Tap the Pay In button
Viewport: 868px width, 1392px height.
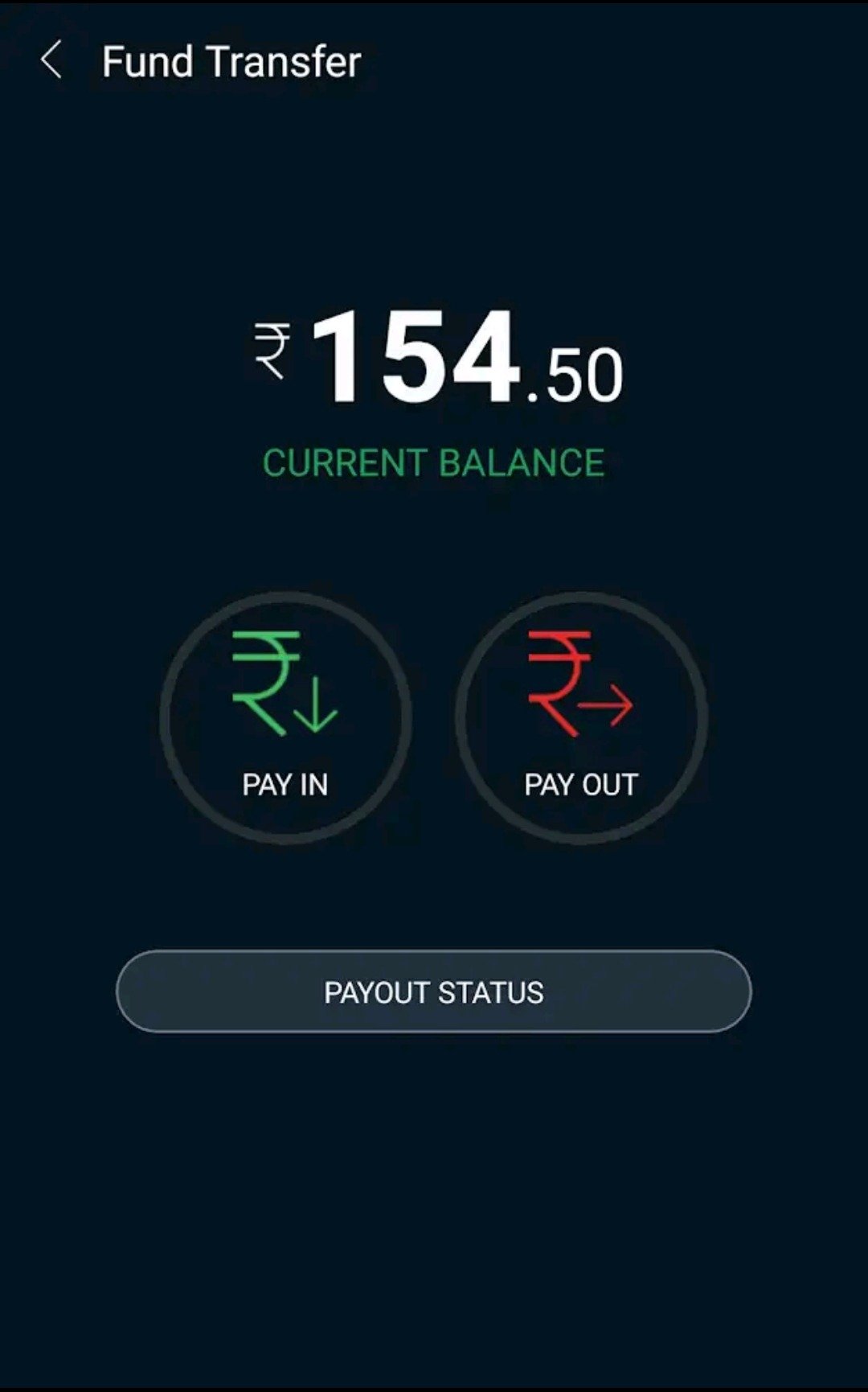(286, 717)
